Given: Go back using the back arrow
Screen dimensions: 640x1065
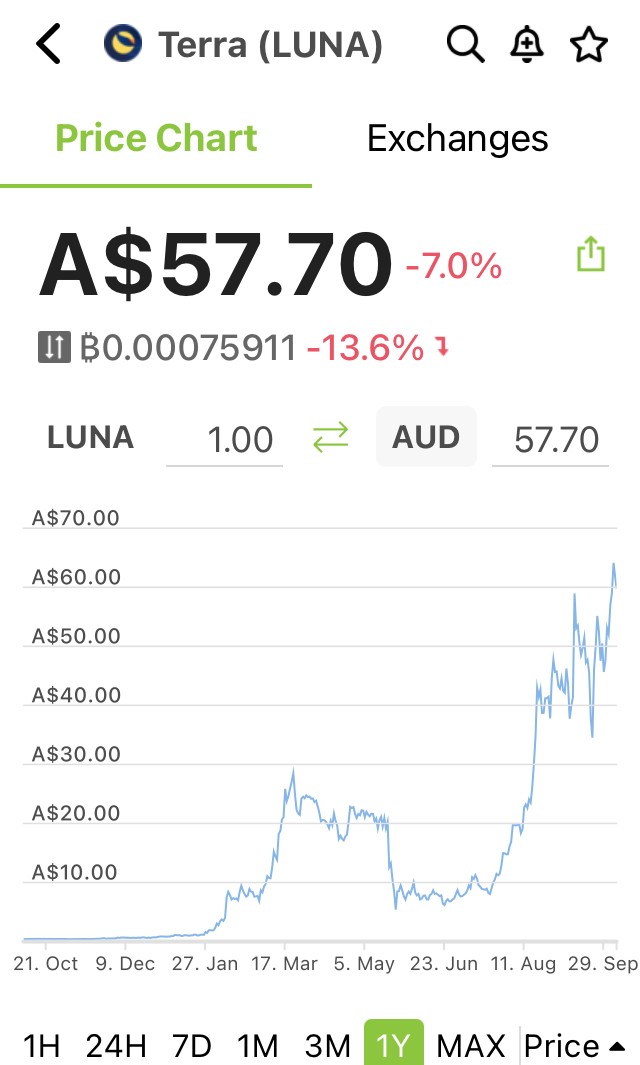Looking at the screenshot, I should click(x=48, y=44).
